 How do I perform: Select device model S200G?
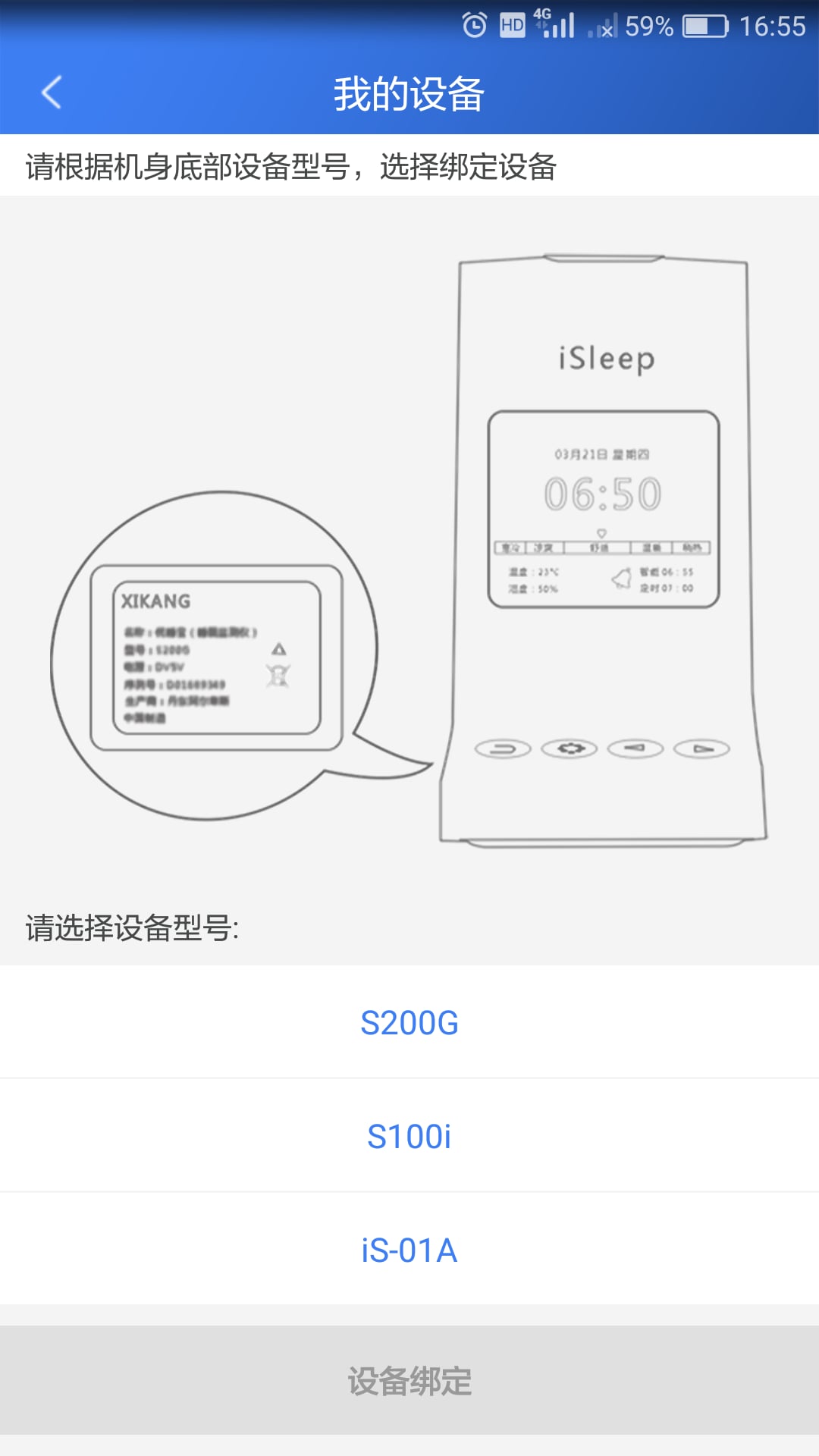pyautogui.click(x=409, y=1023)
